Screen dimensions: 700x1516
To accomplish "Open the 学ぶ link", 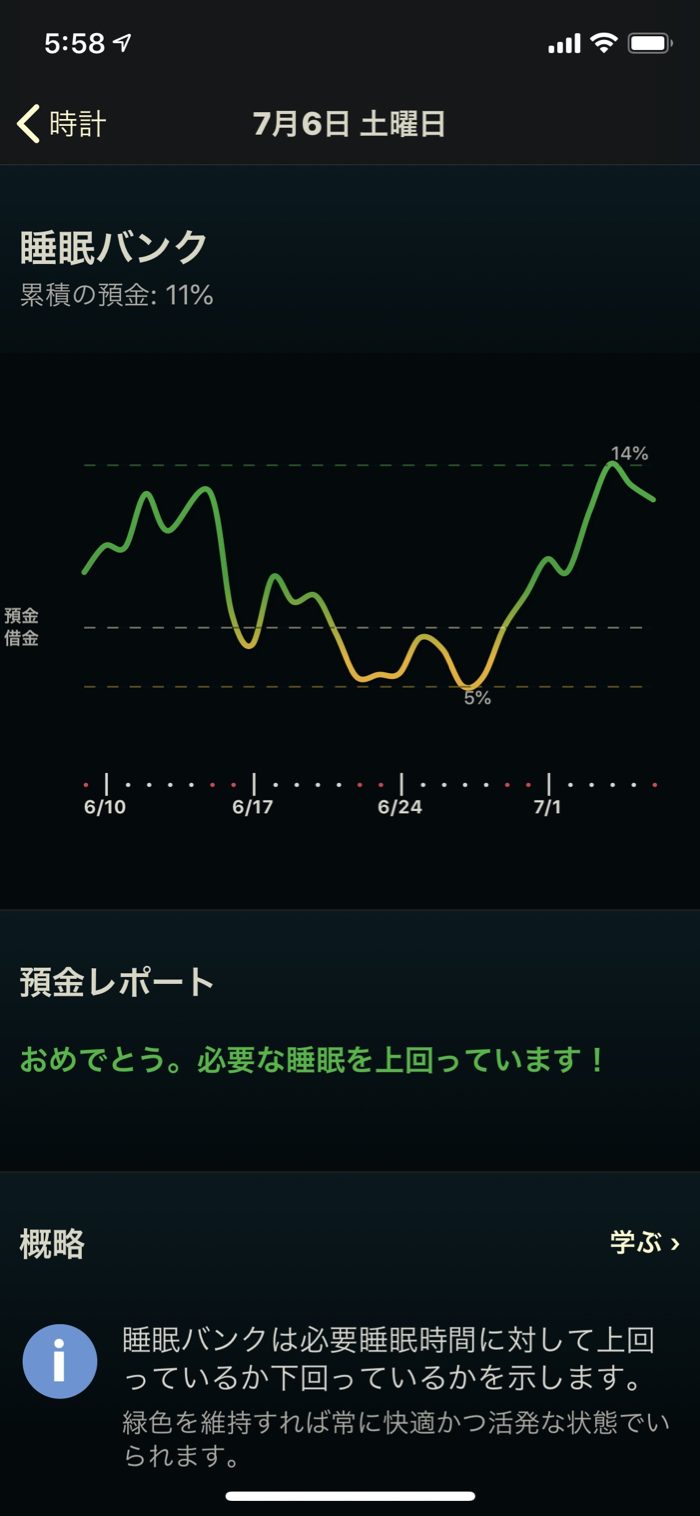I will point(645,1243).
